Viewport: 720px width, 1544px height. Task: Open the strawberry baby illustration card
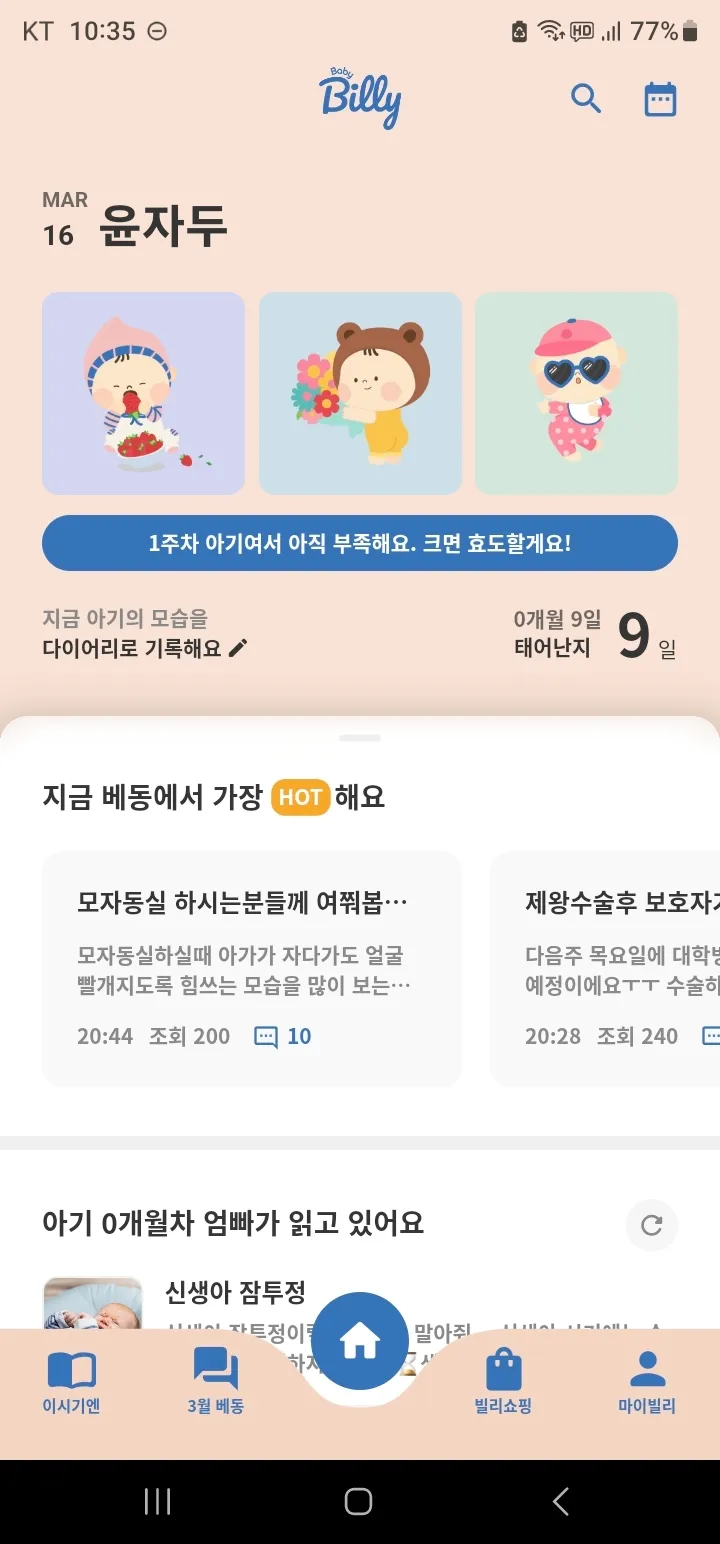tap(143, 393)
